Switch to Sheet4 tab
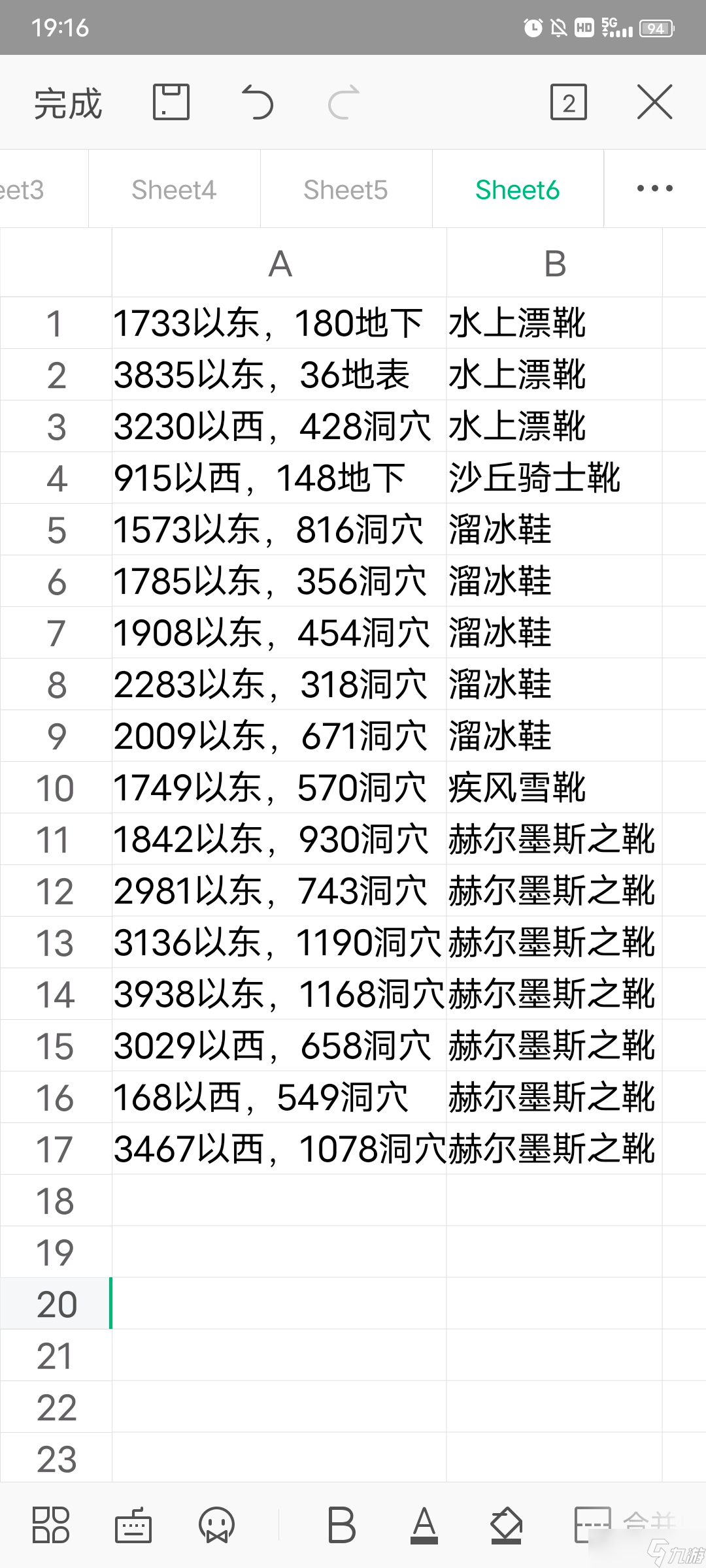The image size is (706, 1568). [x=174, y=189]
